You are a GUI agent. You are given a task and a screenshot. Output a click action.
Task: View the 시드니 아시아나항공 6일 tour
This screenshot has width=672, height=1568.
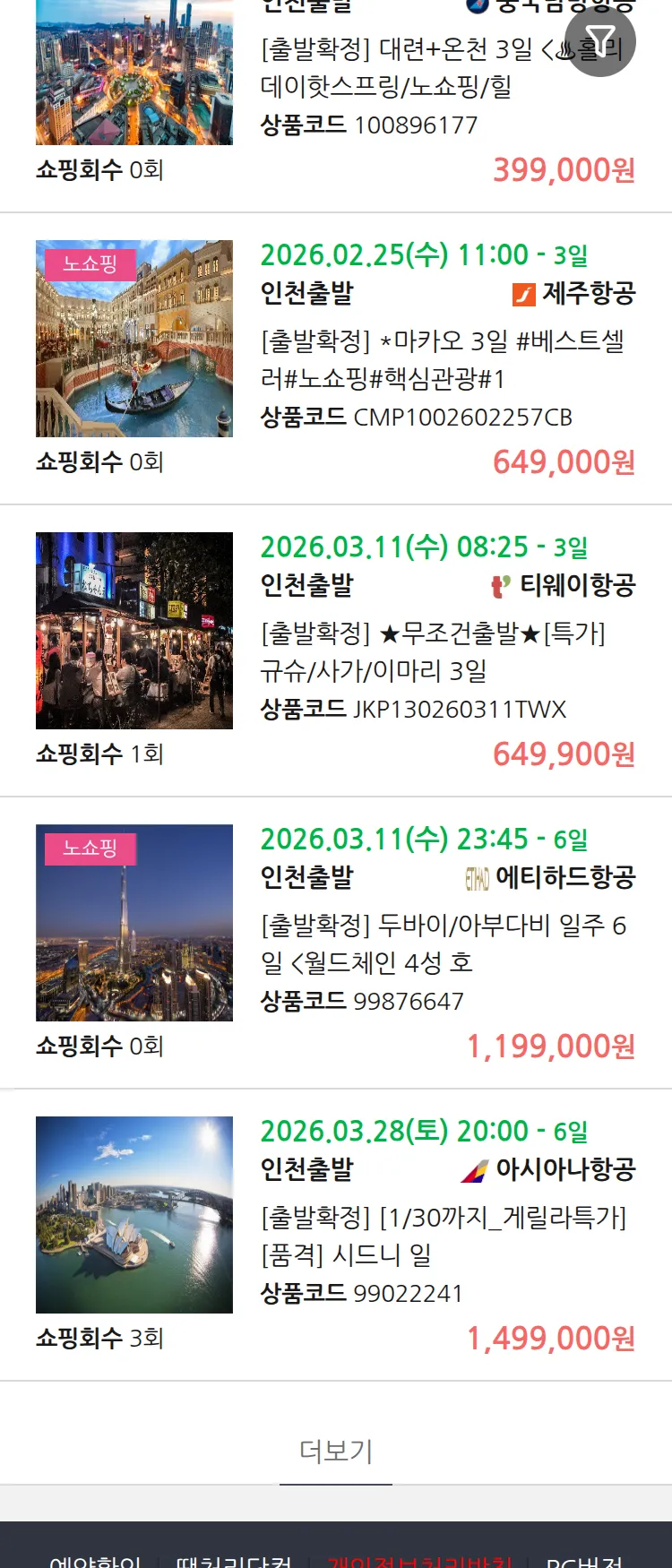point(444,1236)
